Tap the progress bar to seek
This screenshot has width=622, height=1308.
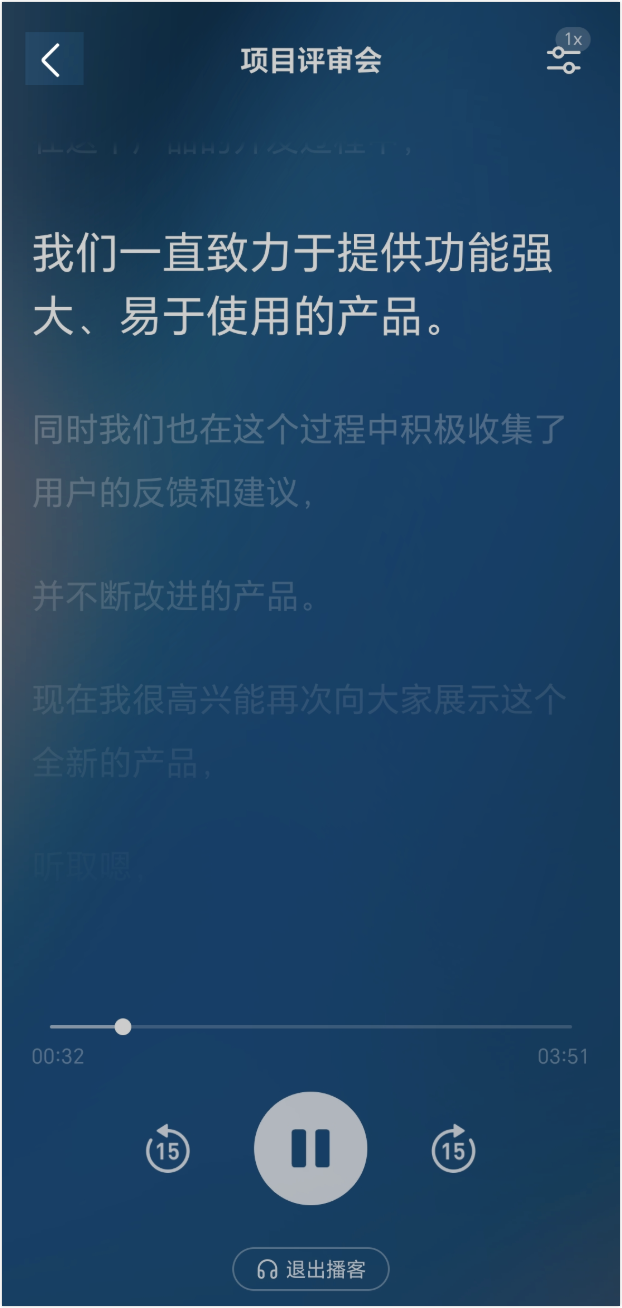coord(311,1026)
